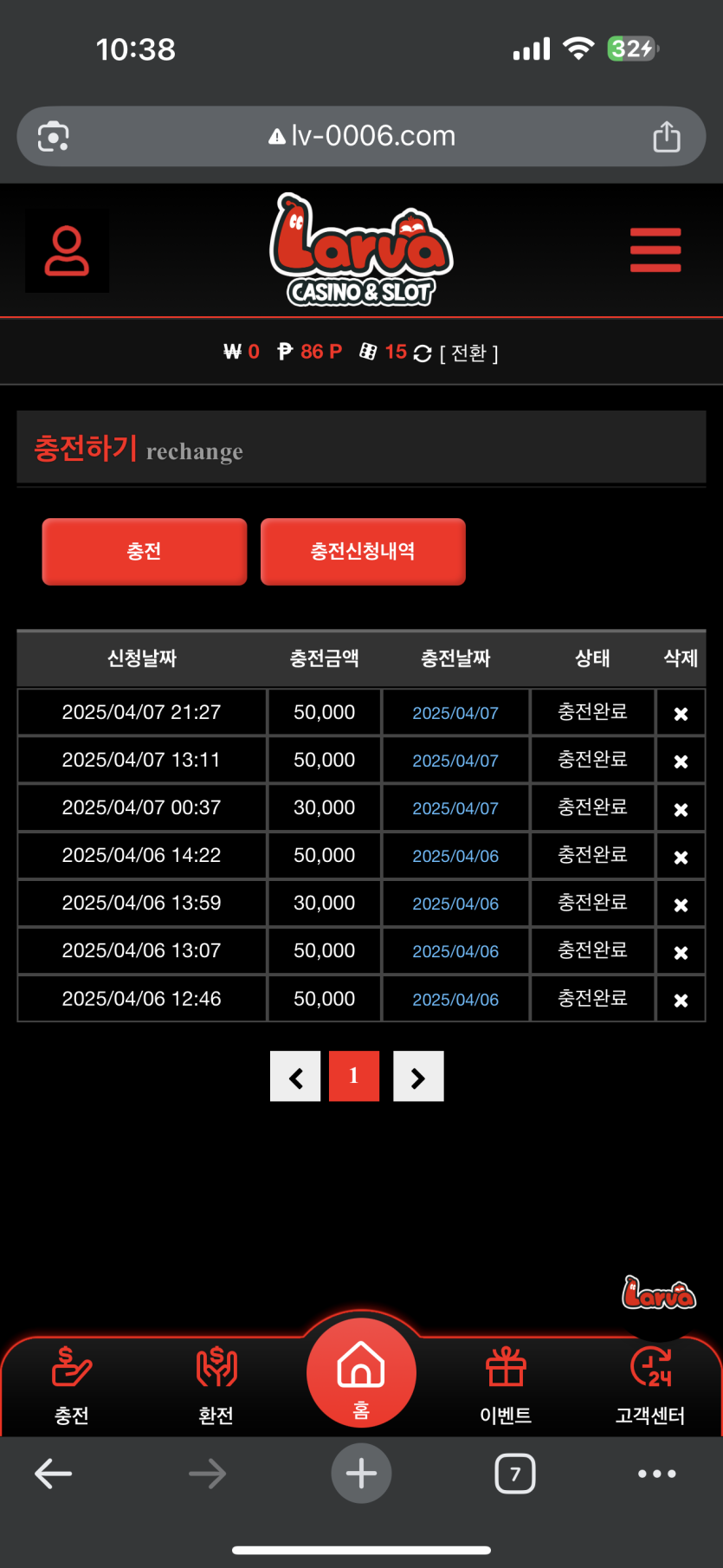Go to the 홈 tab
Image resolution: width=723 pixels, height=1568 pixels.
361,1374
